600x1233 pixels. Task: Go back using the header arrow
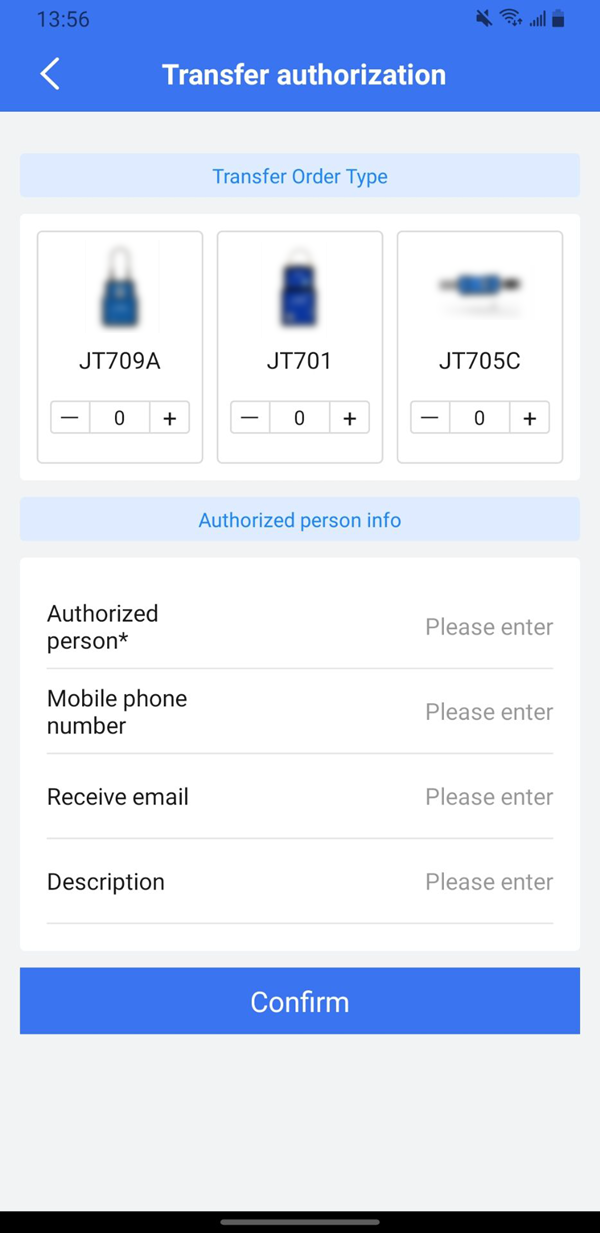tap(50, 74)
